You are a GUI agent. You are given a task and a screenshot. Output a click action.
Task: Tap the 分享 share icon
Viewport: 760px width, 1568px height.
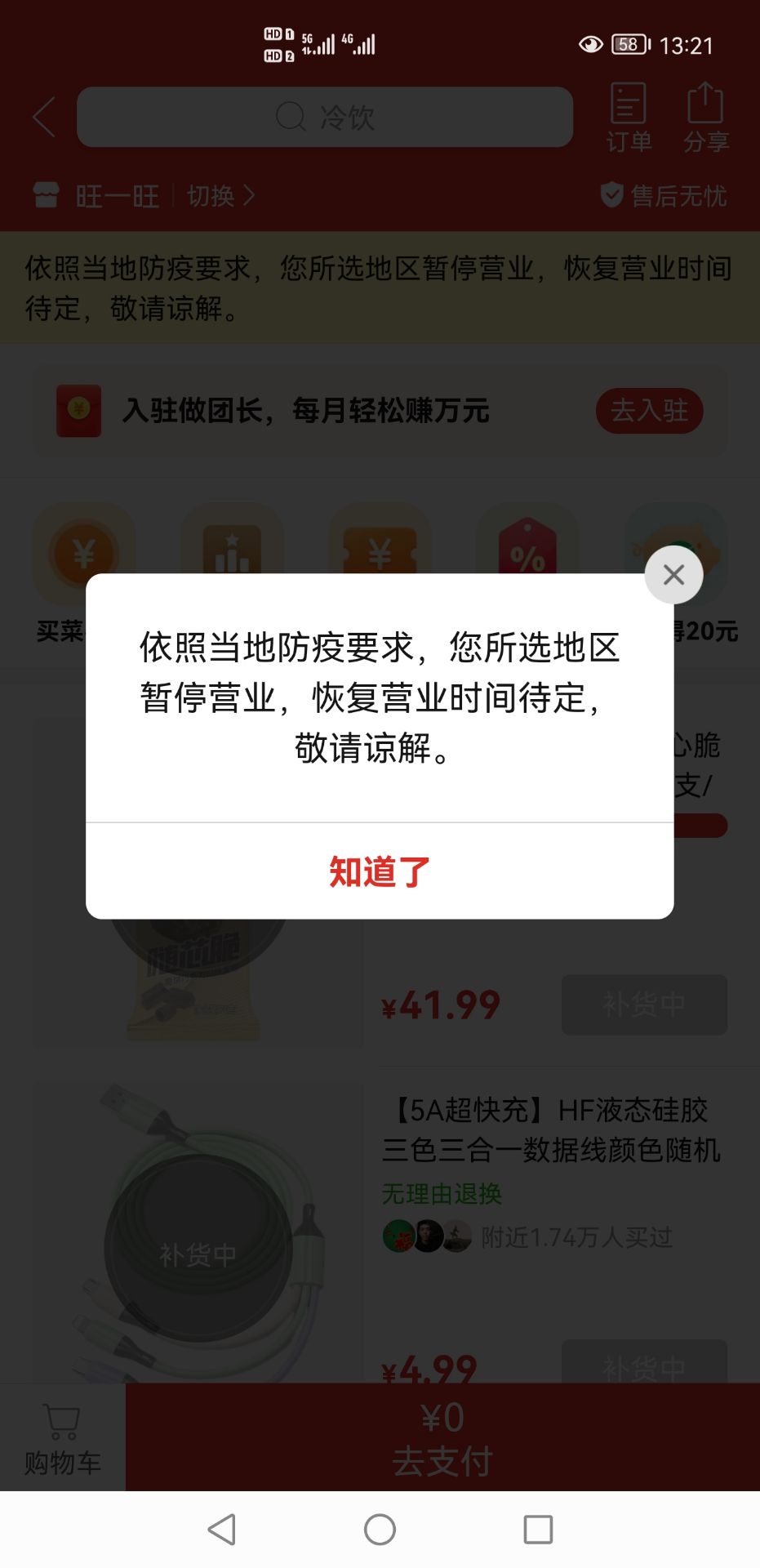[705, 118]
